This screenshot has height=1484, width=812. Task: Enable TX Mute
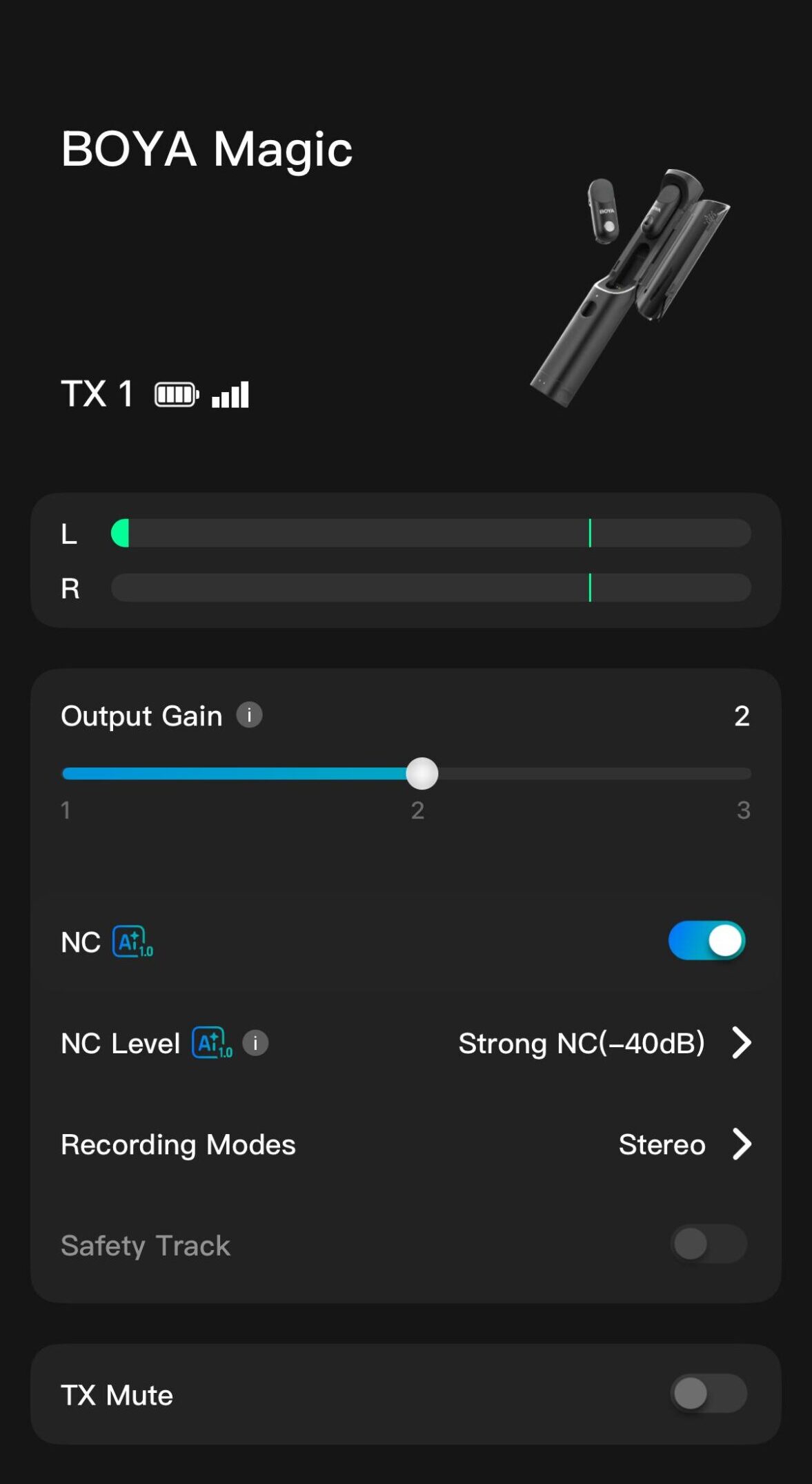(709, 1394)
